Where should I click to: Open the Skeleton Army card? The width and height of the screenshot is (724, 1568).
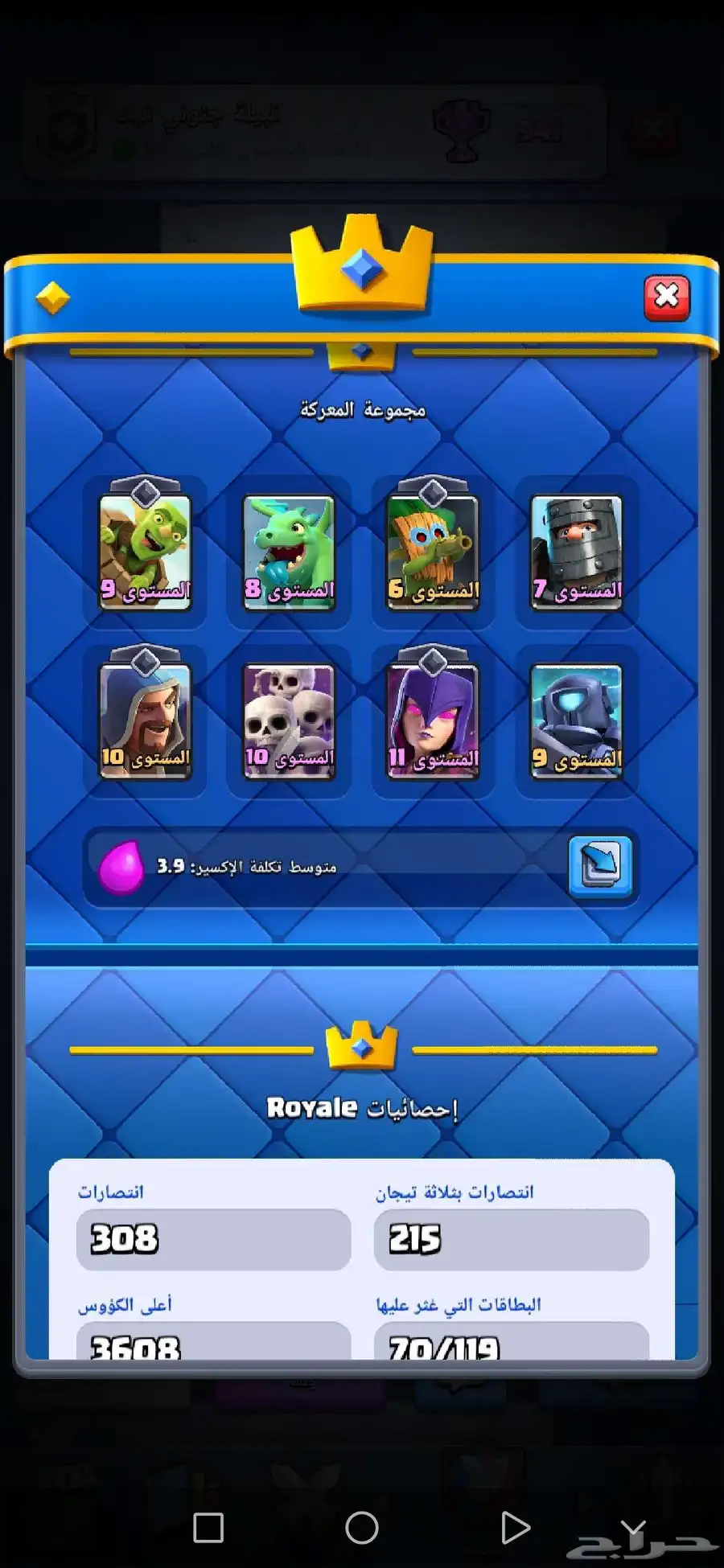point(289,720)
